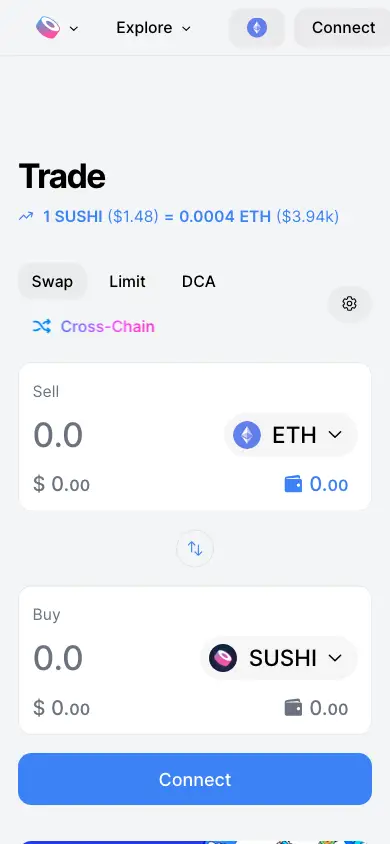
Task: Select the Swap tab
Action: click(x=52, y=282)
